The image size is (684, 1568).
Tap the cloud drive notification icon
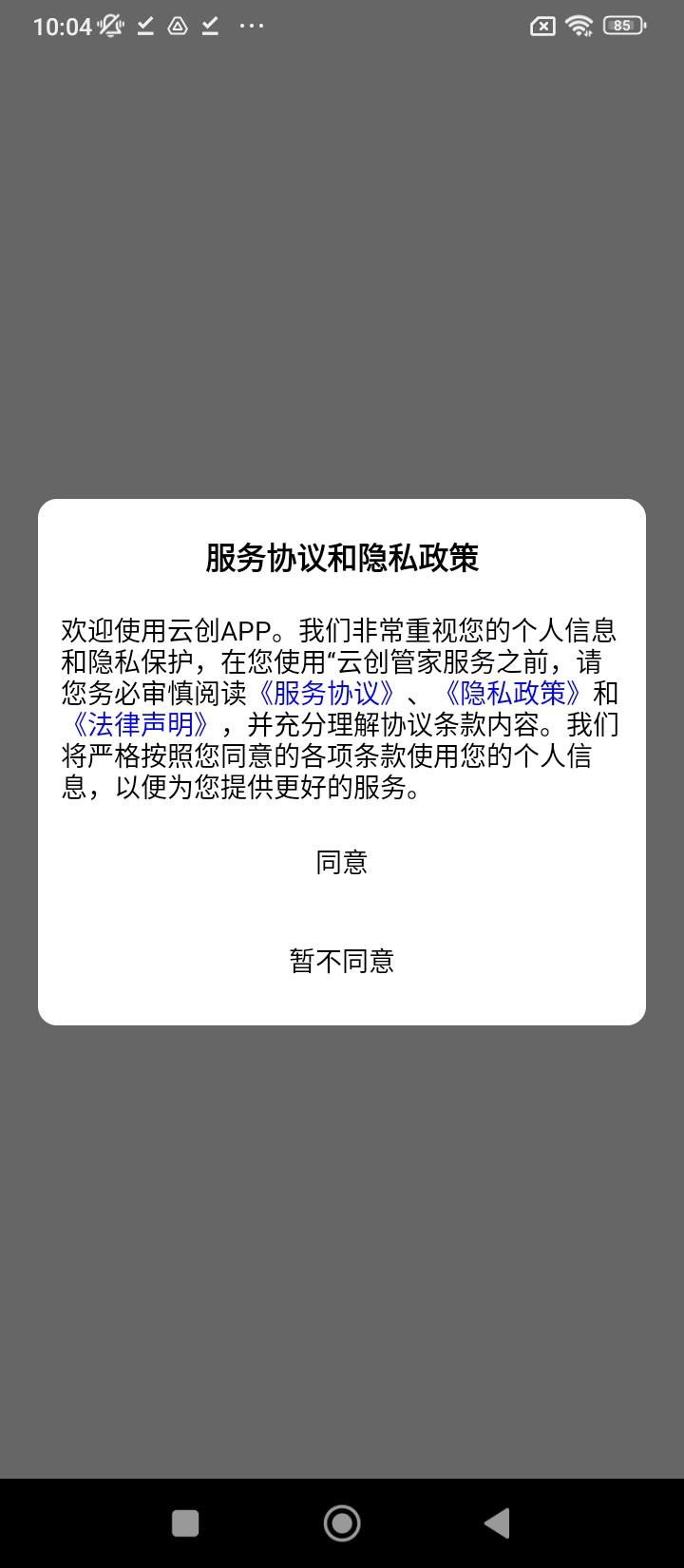(177, 26)
